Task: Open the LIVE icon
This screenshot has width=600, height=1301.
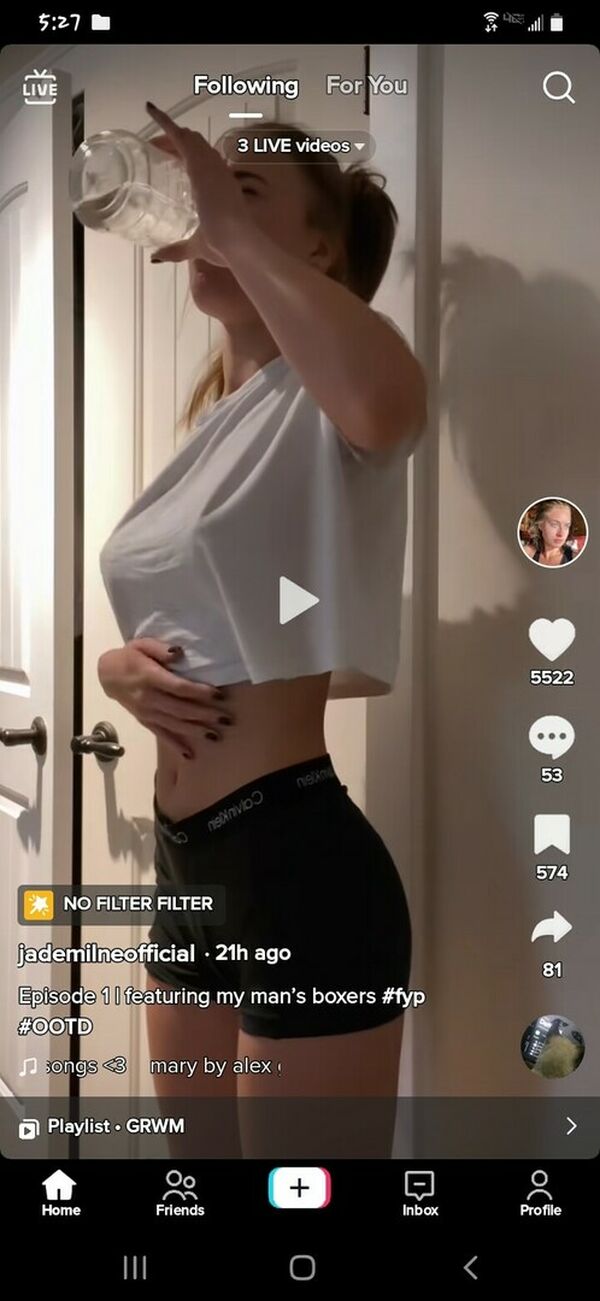Action: [40, 86]
